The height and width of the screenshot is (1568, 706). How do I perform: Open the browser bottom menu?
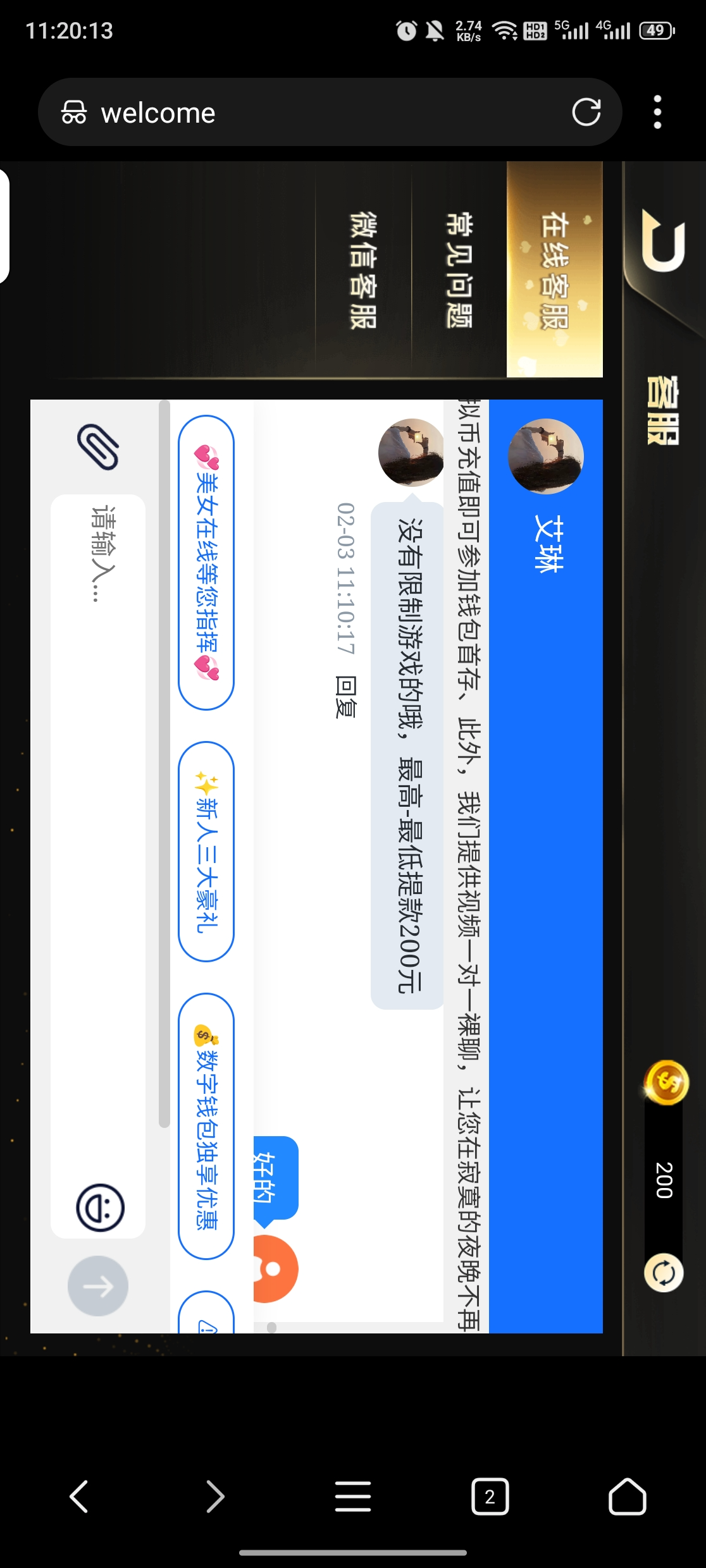(353, 1497)
